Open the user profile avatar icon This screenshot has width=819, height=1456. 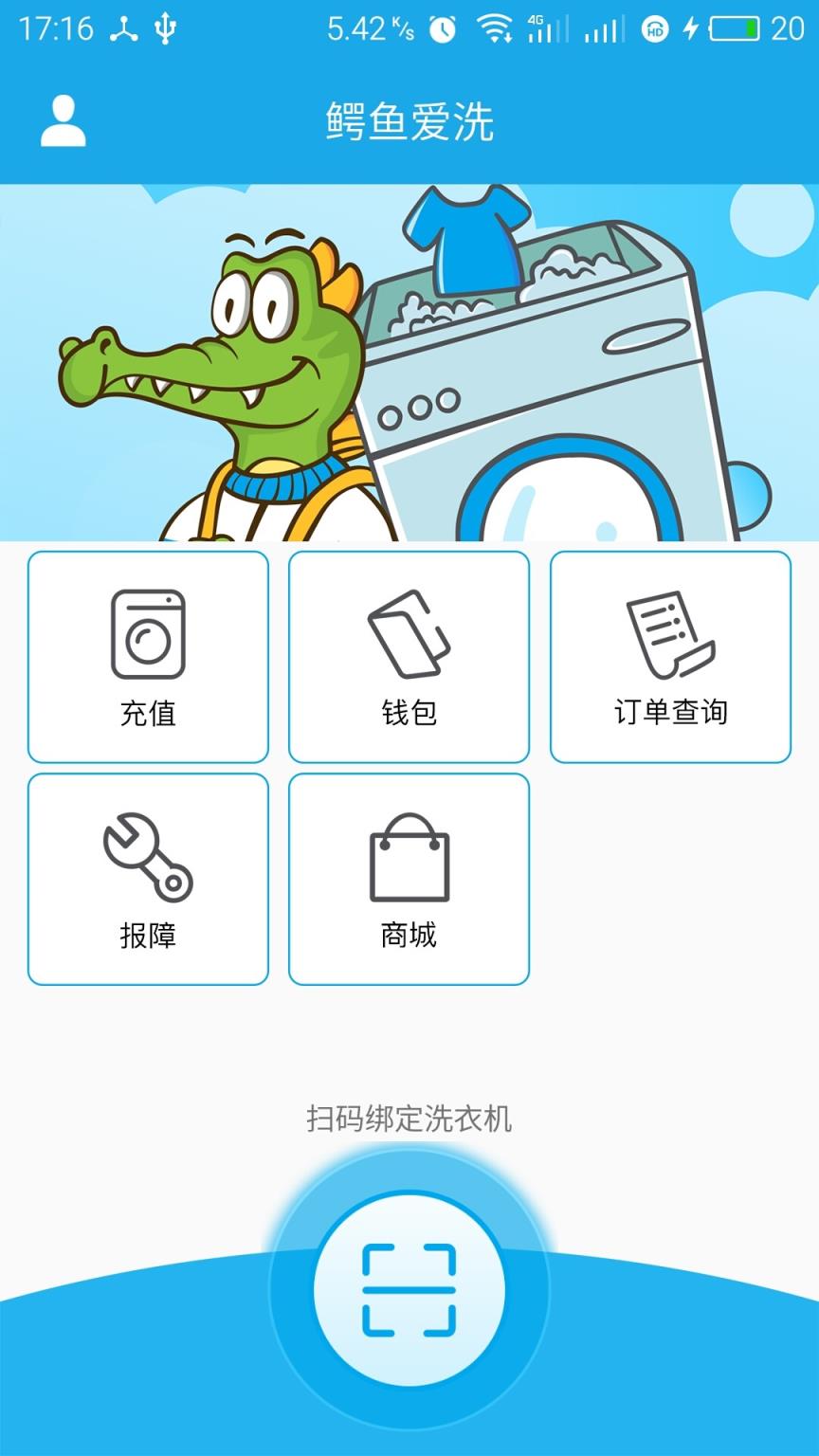click(62, 121)
